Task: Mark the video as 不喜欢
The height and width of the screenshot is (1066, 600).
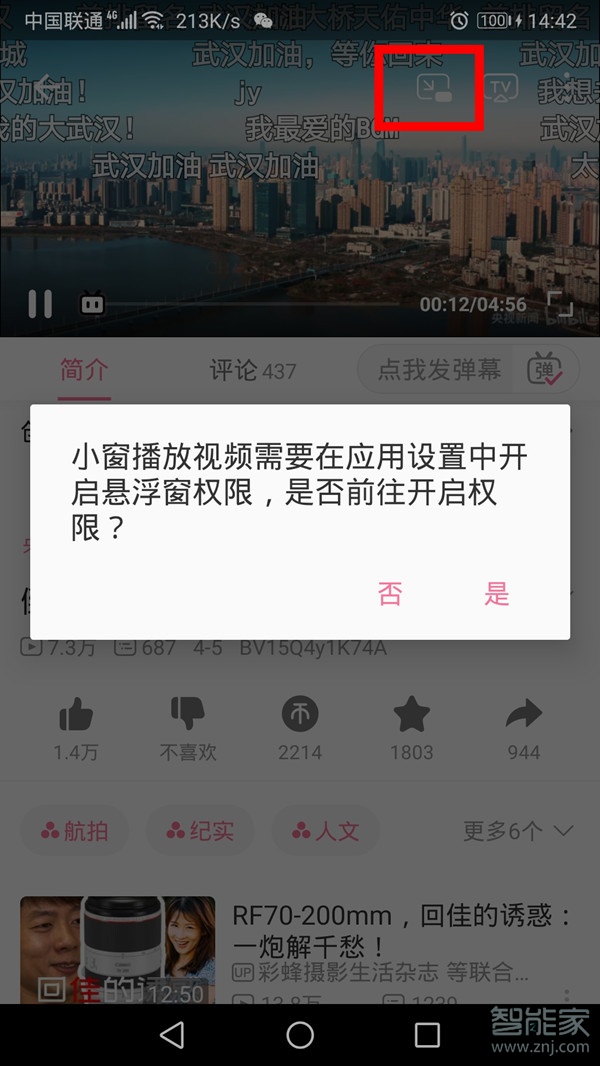Action: [188, 727]
